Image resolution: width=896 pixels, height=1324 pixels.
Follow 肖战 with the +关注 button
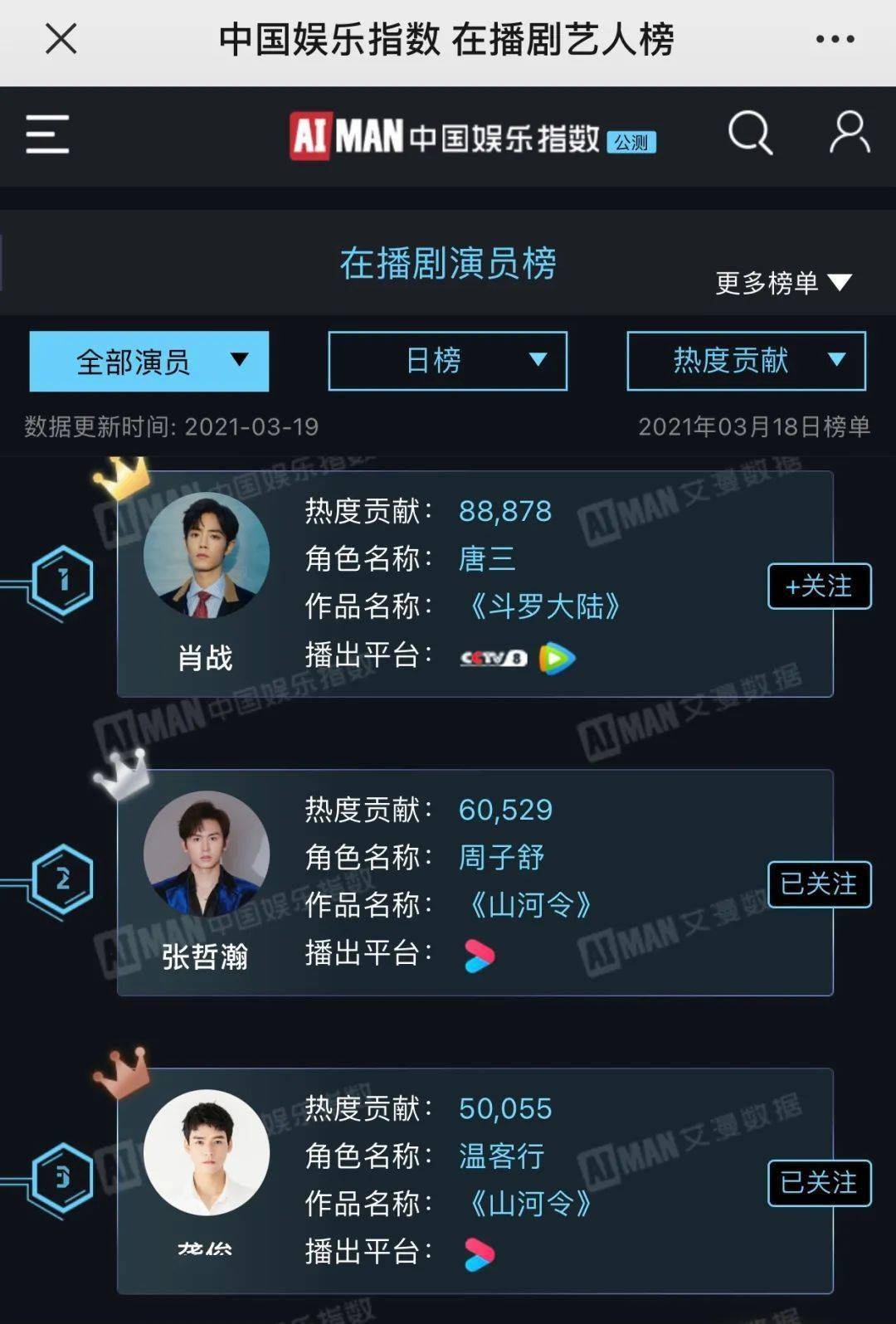[x=819, y=587]
